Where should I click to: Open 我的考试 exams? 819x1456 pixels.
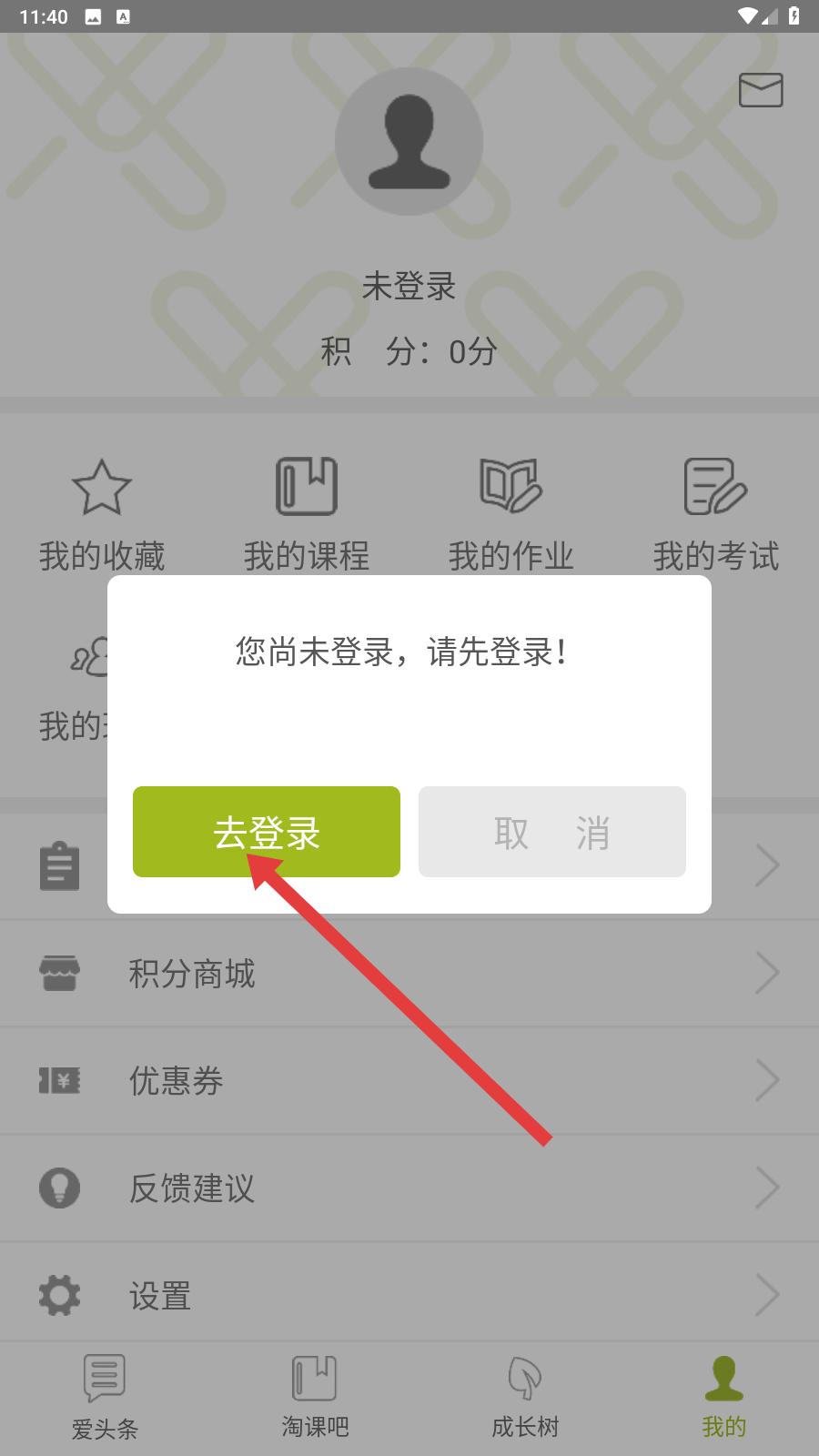pos(716,515)
